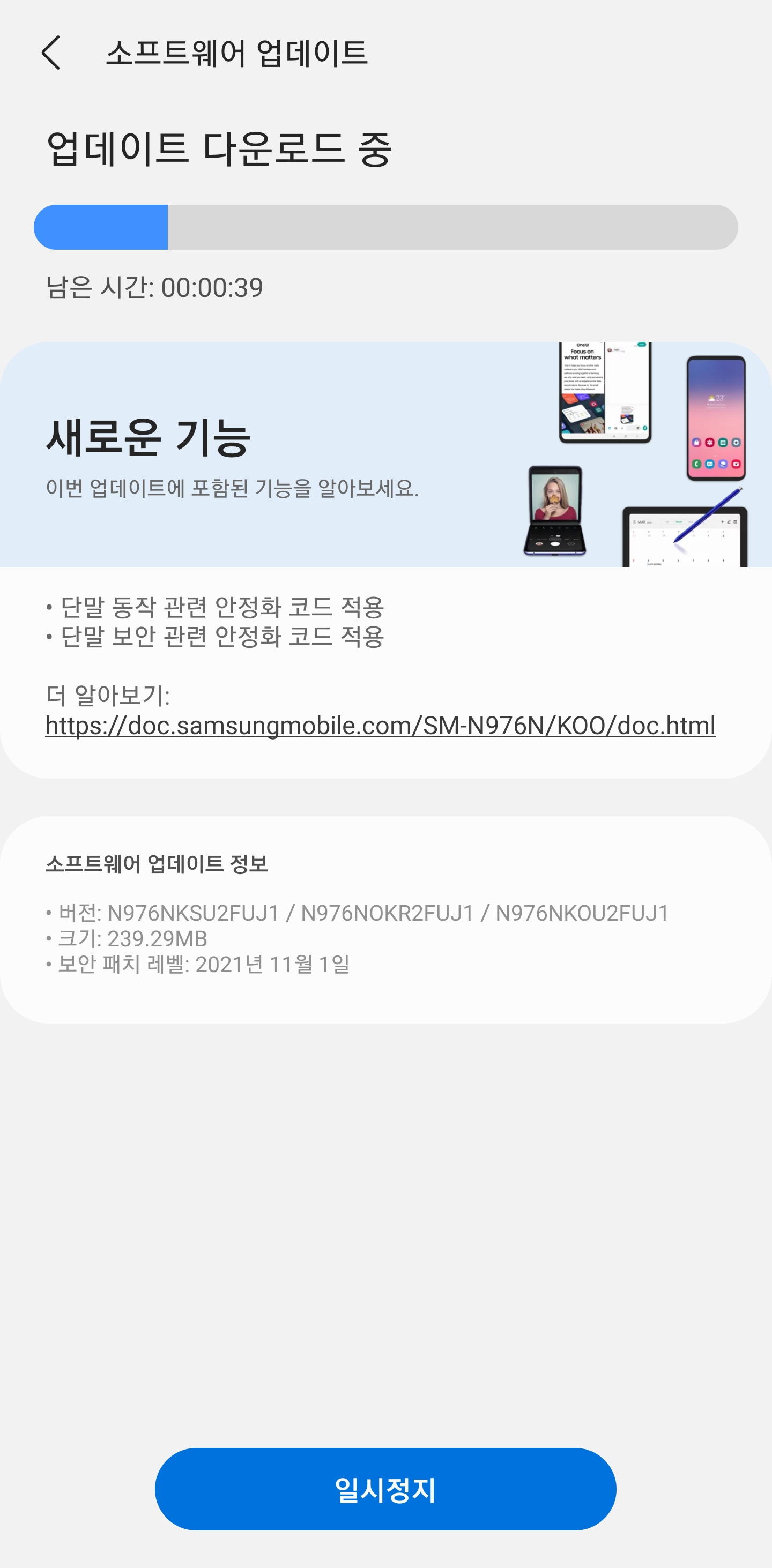
Task: Pause the update download with 일시정지
Action: pyautogui.click(x=385, y=1489)
